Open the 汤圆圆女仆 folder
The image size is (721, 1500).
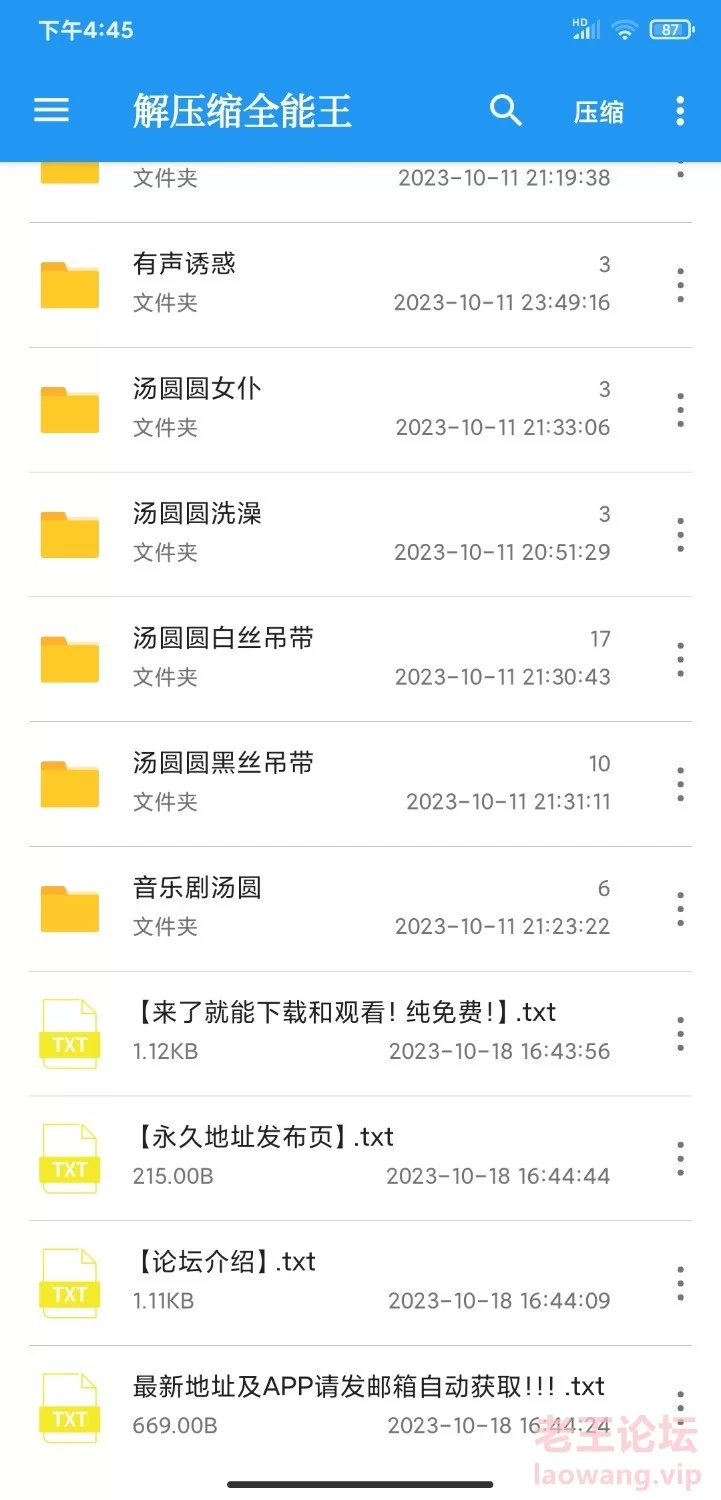coord(360,410)
